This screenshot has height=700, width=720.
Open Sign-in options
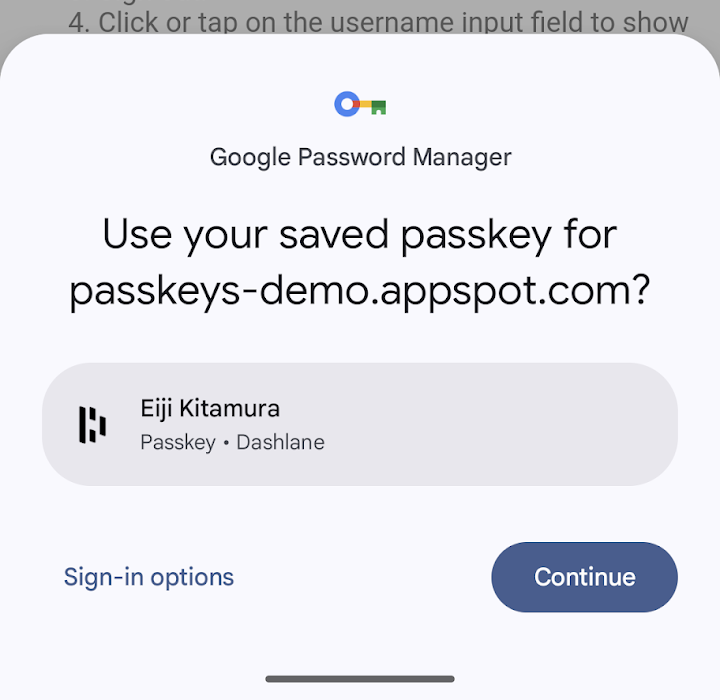click(x=149, y=577)
